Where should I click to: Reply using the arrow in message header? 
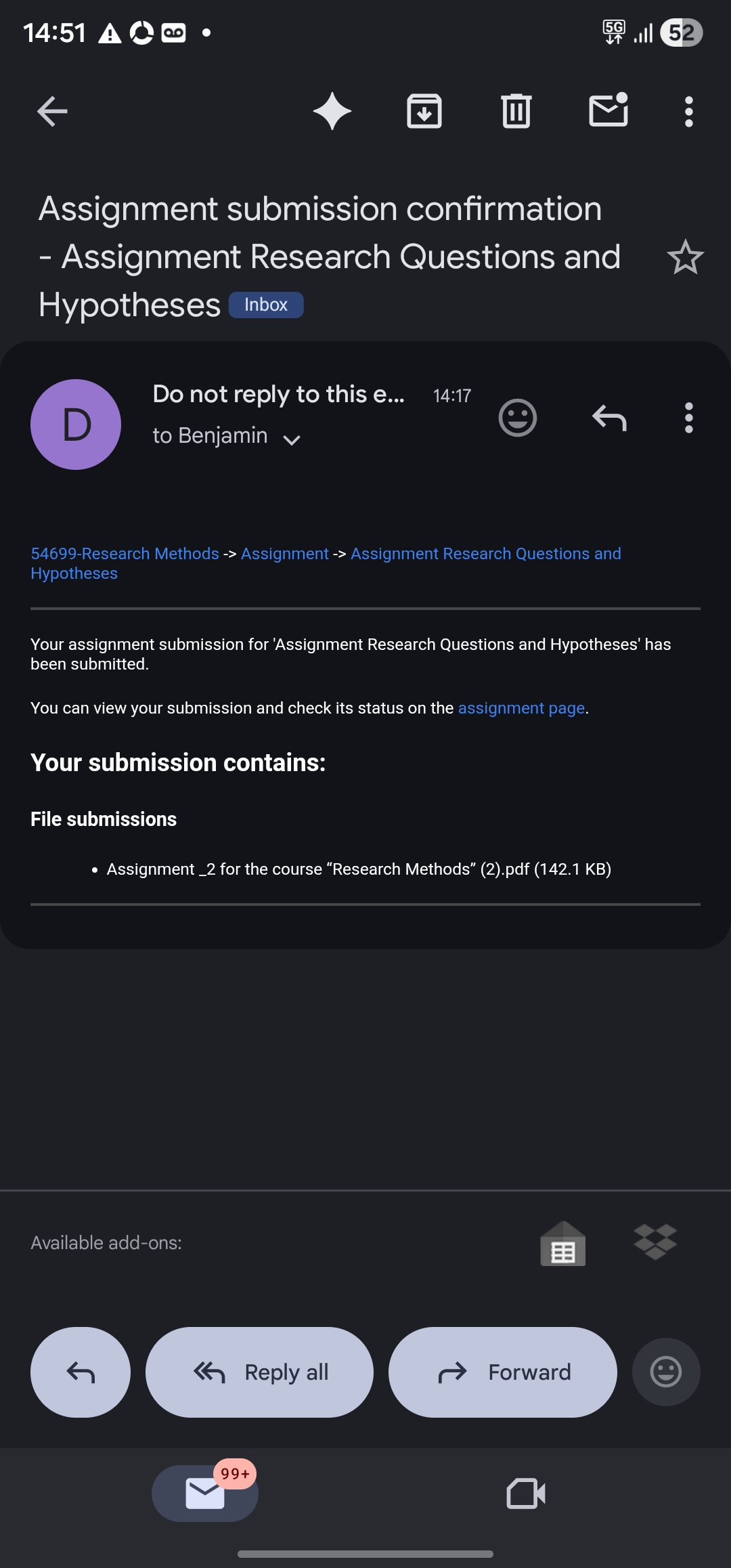[x=609, y=418]
